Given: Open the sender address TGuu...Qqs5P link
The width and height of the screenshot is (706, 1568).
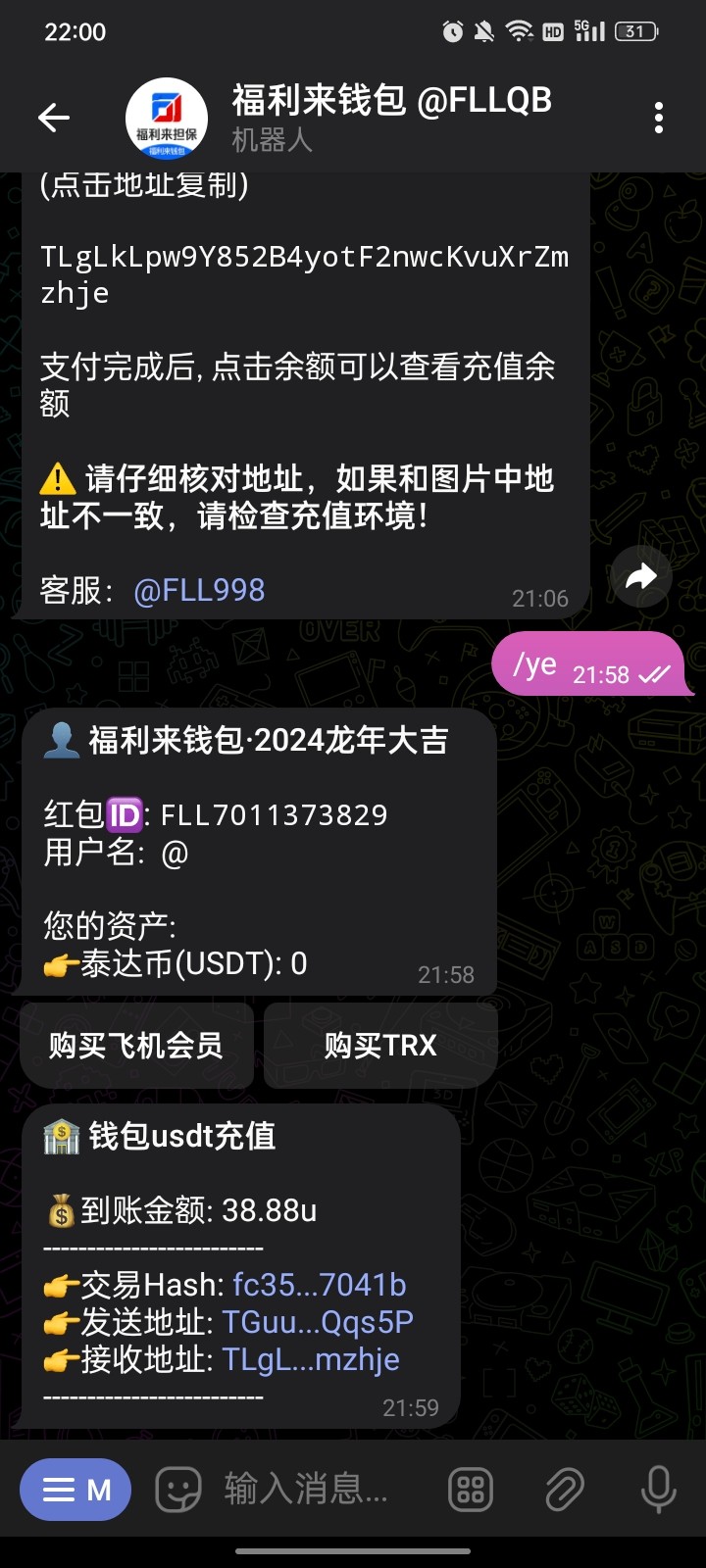Looking at the screenshot, I should click(318, 1322).
